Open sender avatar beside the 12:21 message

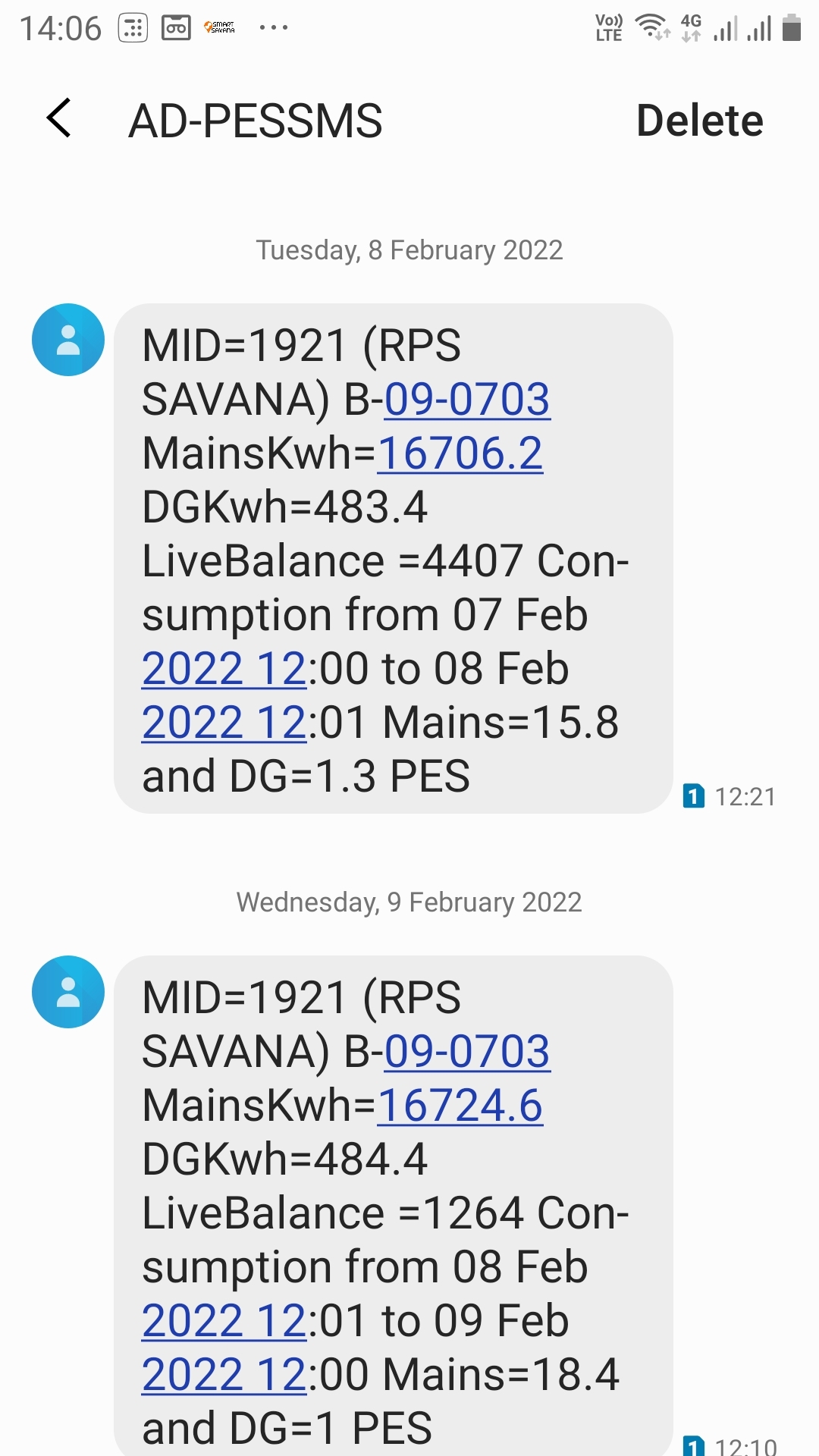pos(68,340)
